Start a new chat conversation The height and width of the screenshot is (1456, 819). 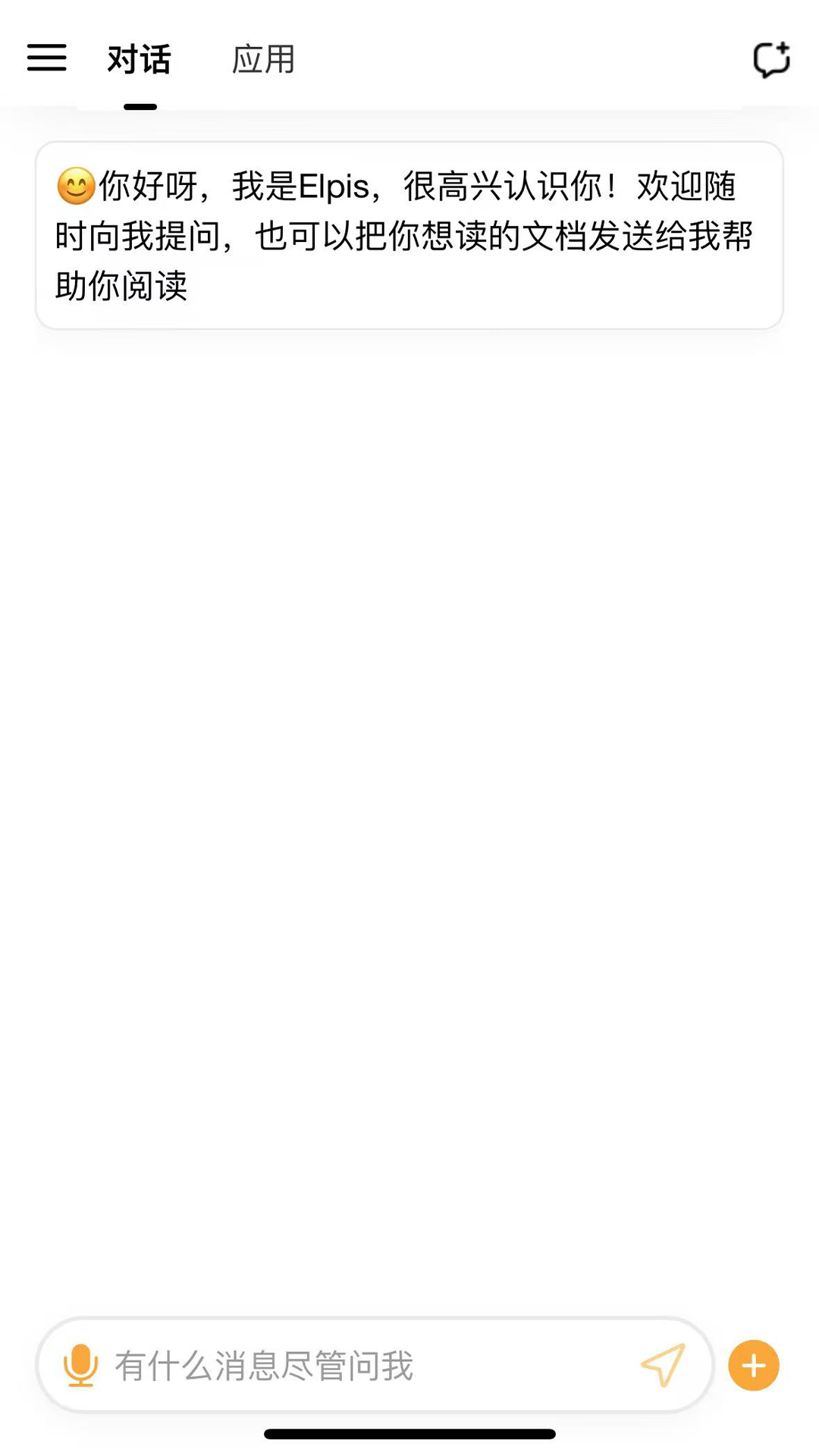[771, 59]
